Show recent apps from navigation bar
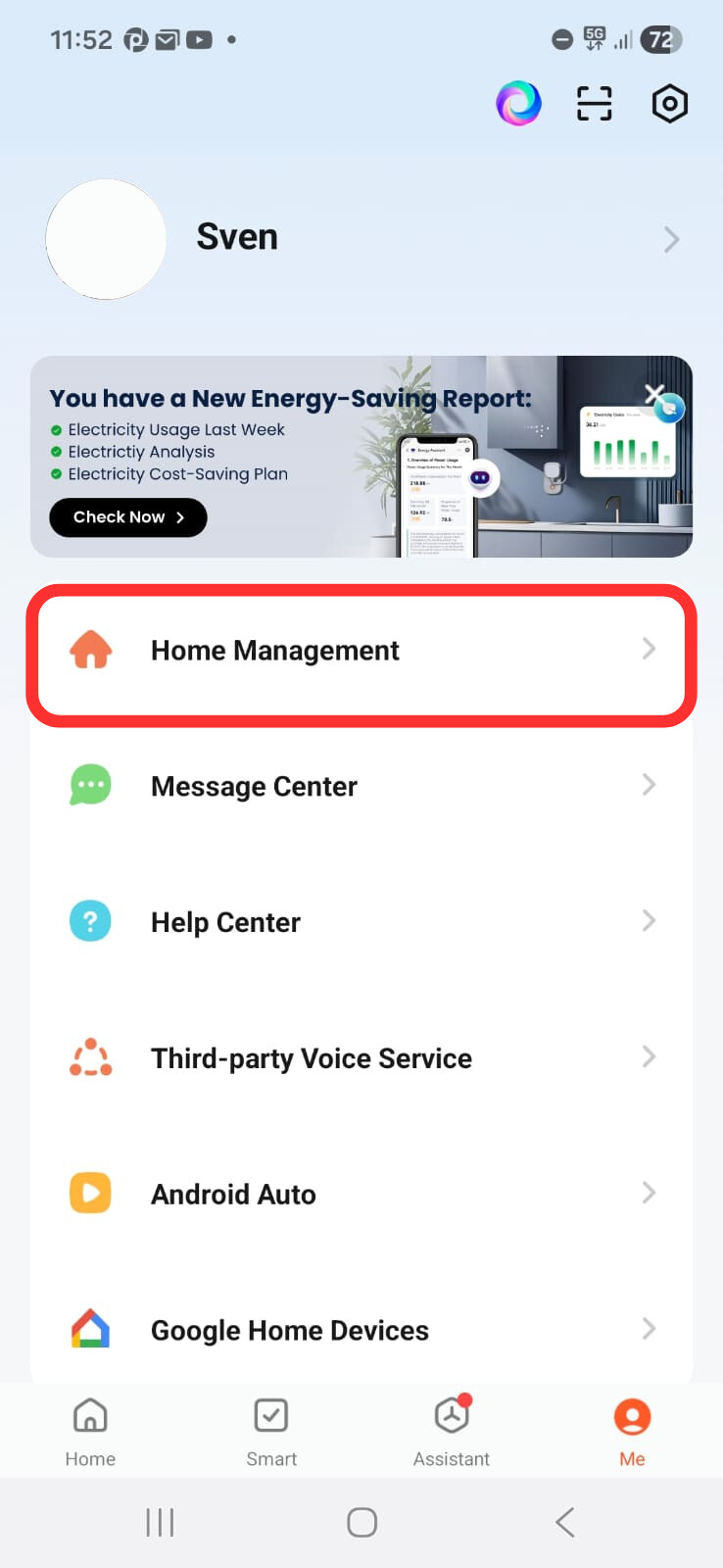The height and width of the screenshot is (1568, 723). 160,1522
